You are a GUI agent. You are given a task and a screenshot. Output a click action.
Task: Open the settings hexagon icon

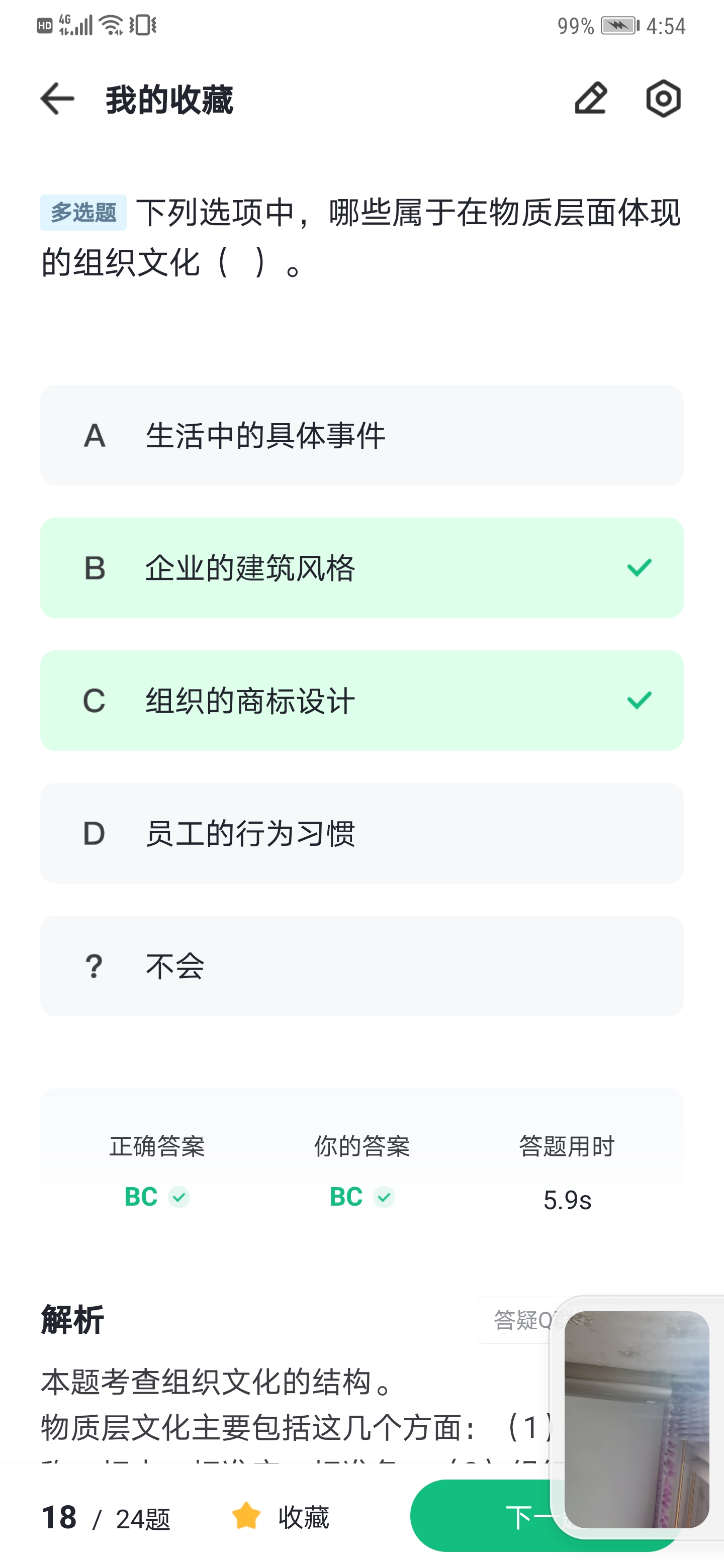(x=663, y=99)
